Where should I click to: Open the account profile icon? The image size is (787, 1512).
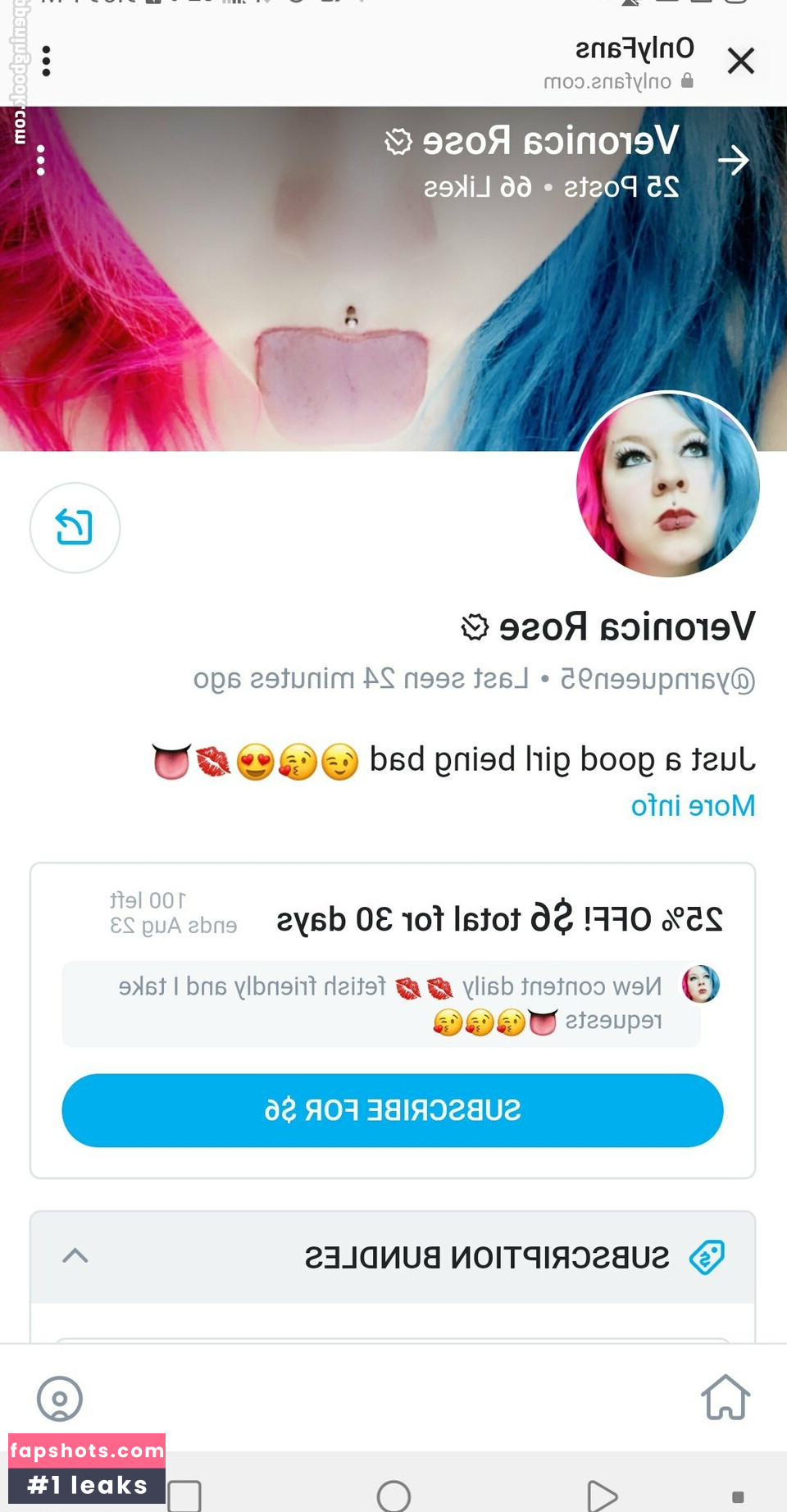pos(60,1399)
